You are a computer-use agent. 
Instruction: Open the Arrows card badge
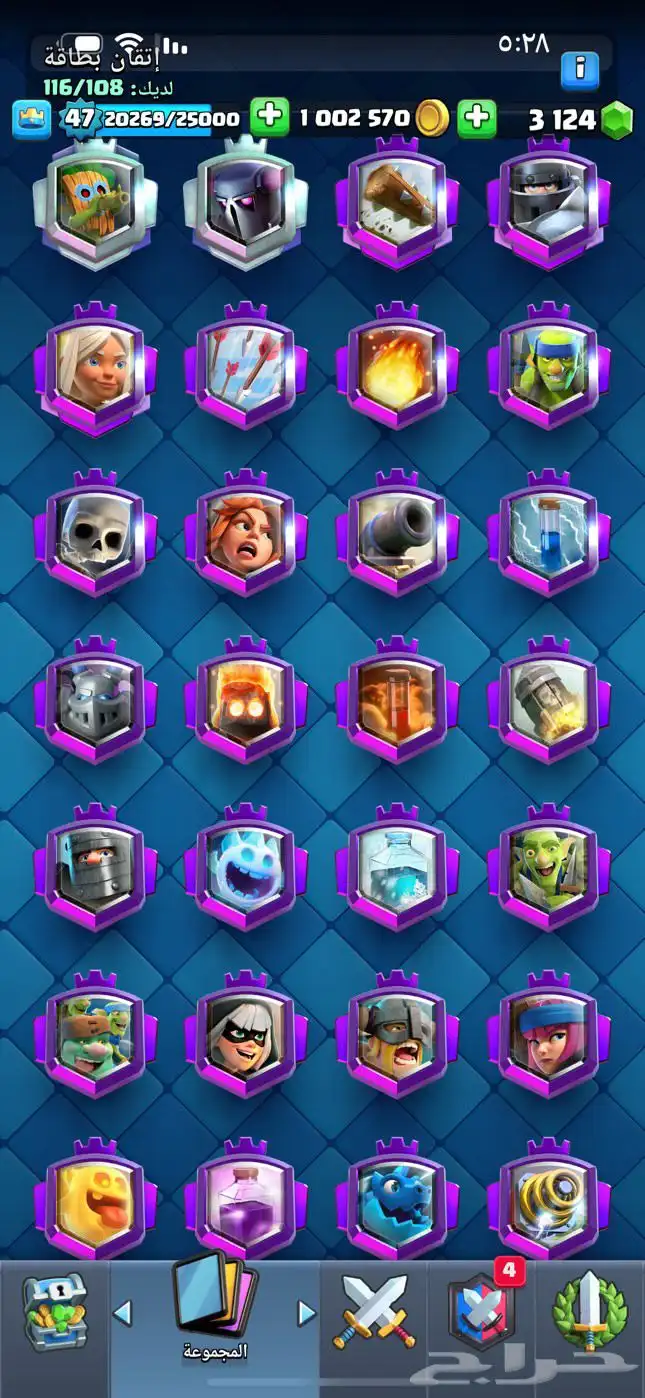click(x=246, y=368)
